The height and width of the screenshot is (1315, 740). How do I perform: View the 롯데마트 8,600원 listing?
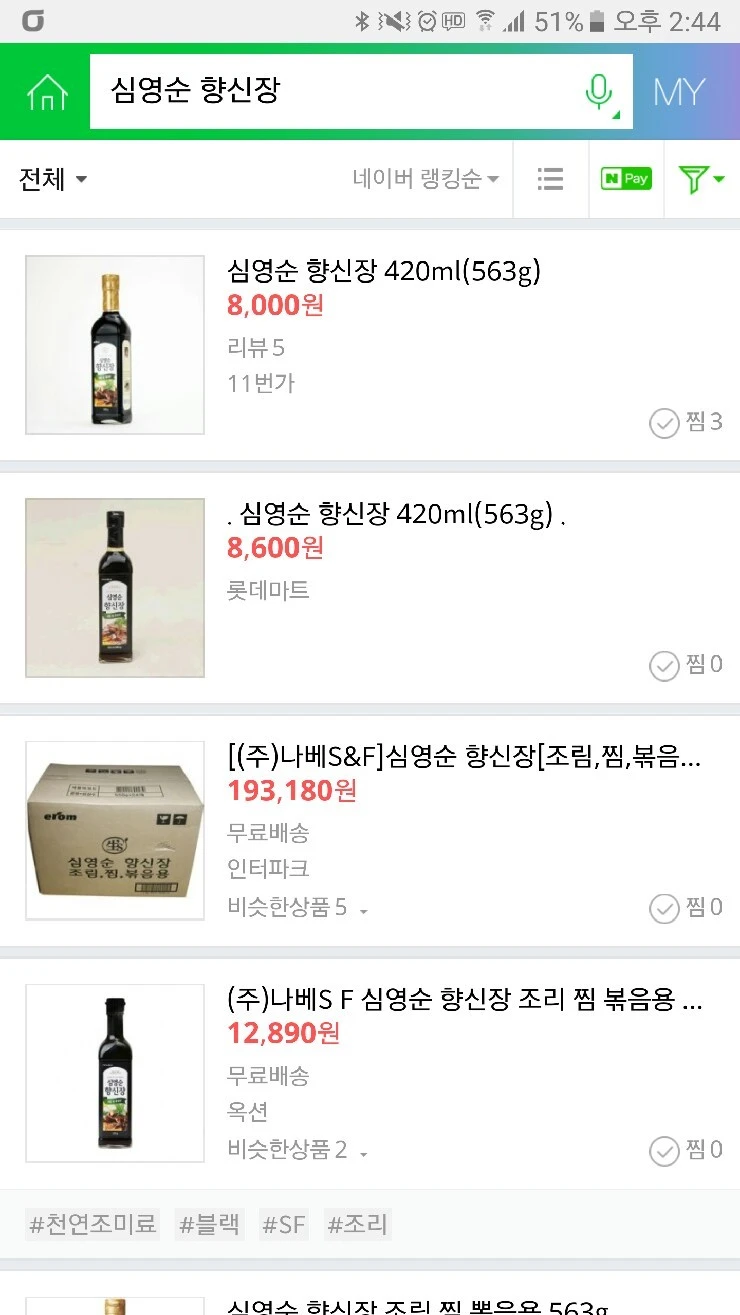(396, 515)
